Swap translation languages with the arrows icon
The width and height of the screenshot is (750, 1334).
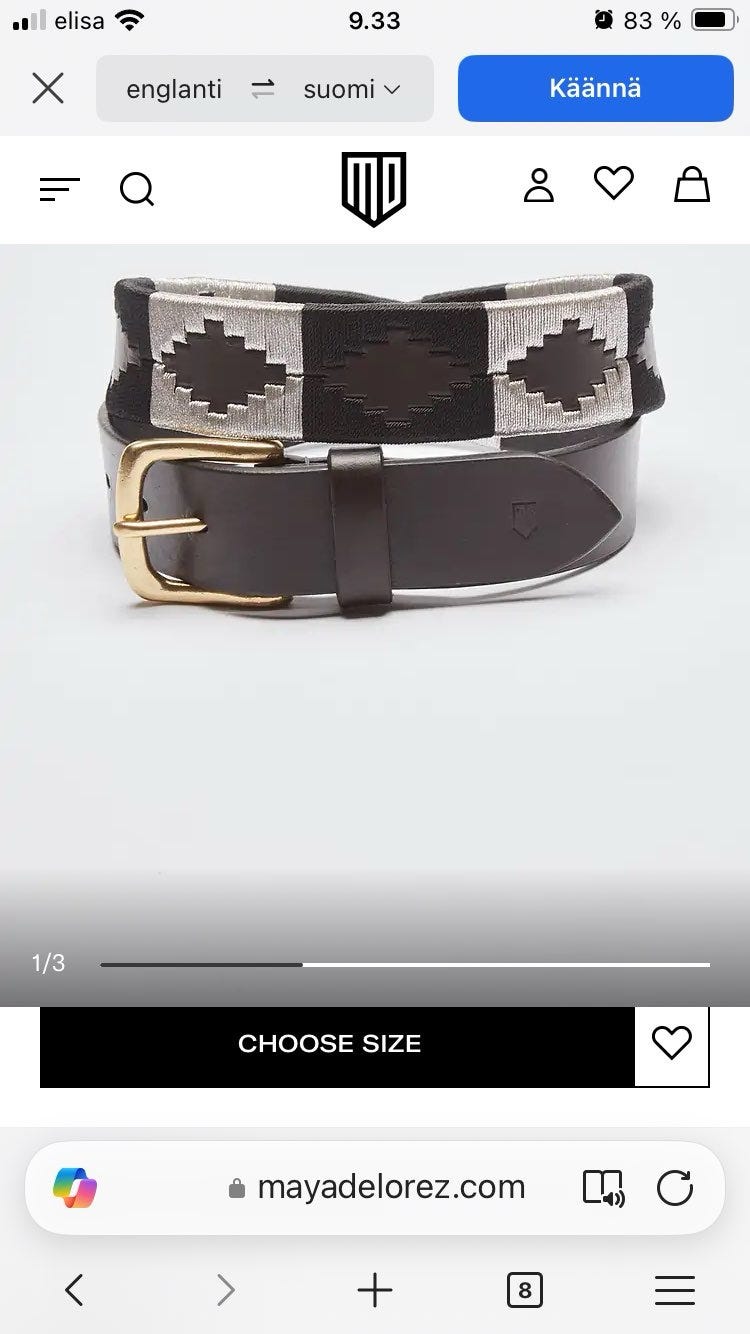coord(263,89)
